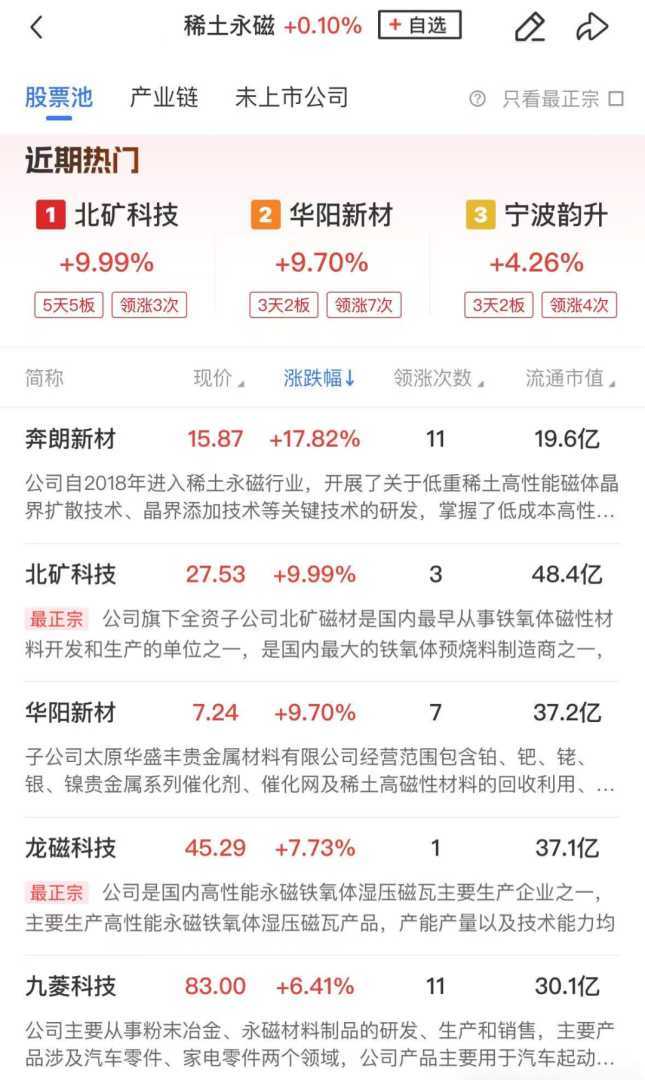The height and width of the screenshot is (1080, 645).
Task: Switch to the 产业链 tab
Action: point(164,97)
